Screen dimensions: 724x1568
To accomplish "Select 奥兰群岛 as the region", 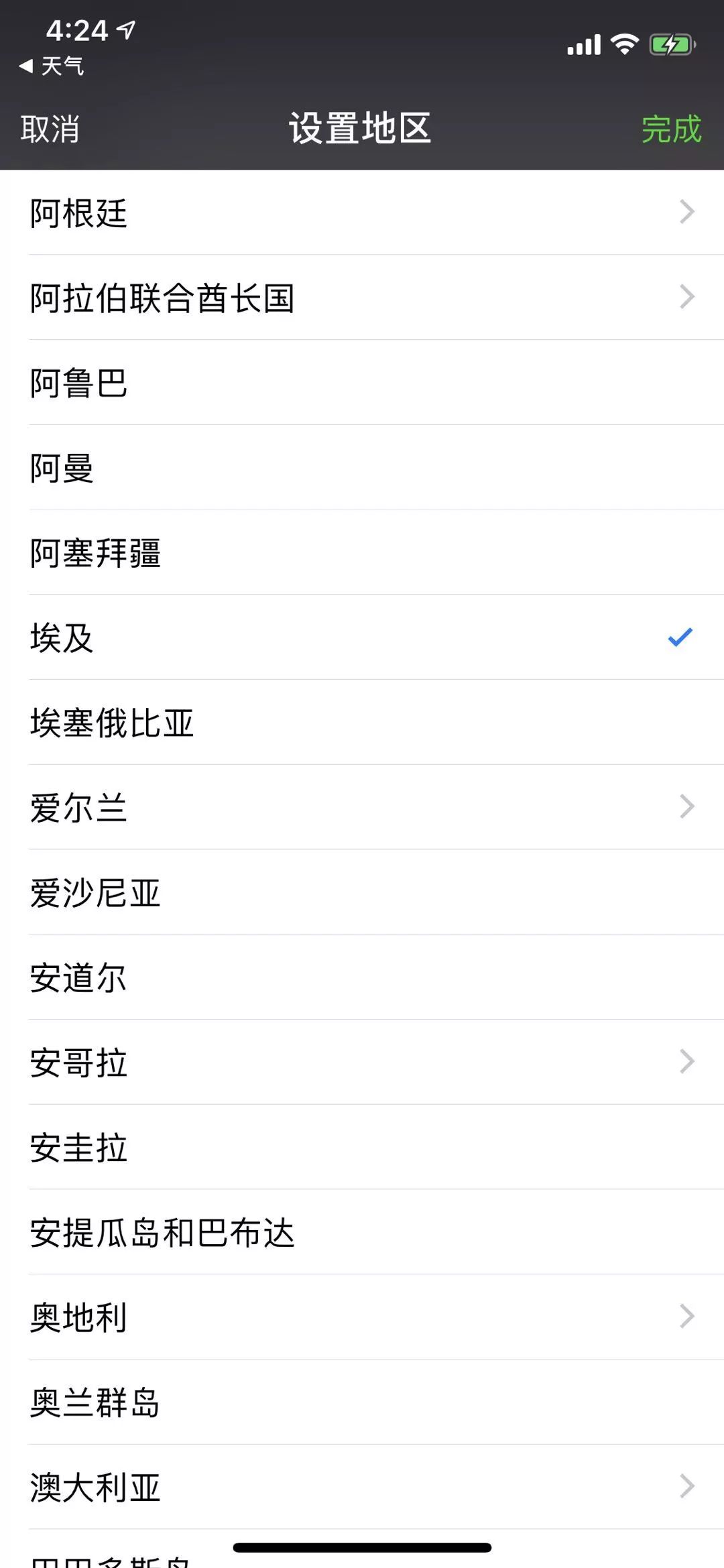I will pyautogui.click(x=362, y=1402).
